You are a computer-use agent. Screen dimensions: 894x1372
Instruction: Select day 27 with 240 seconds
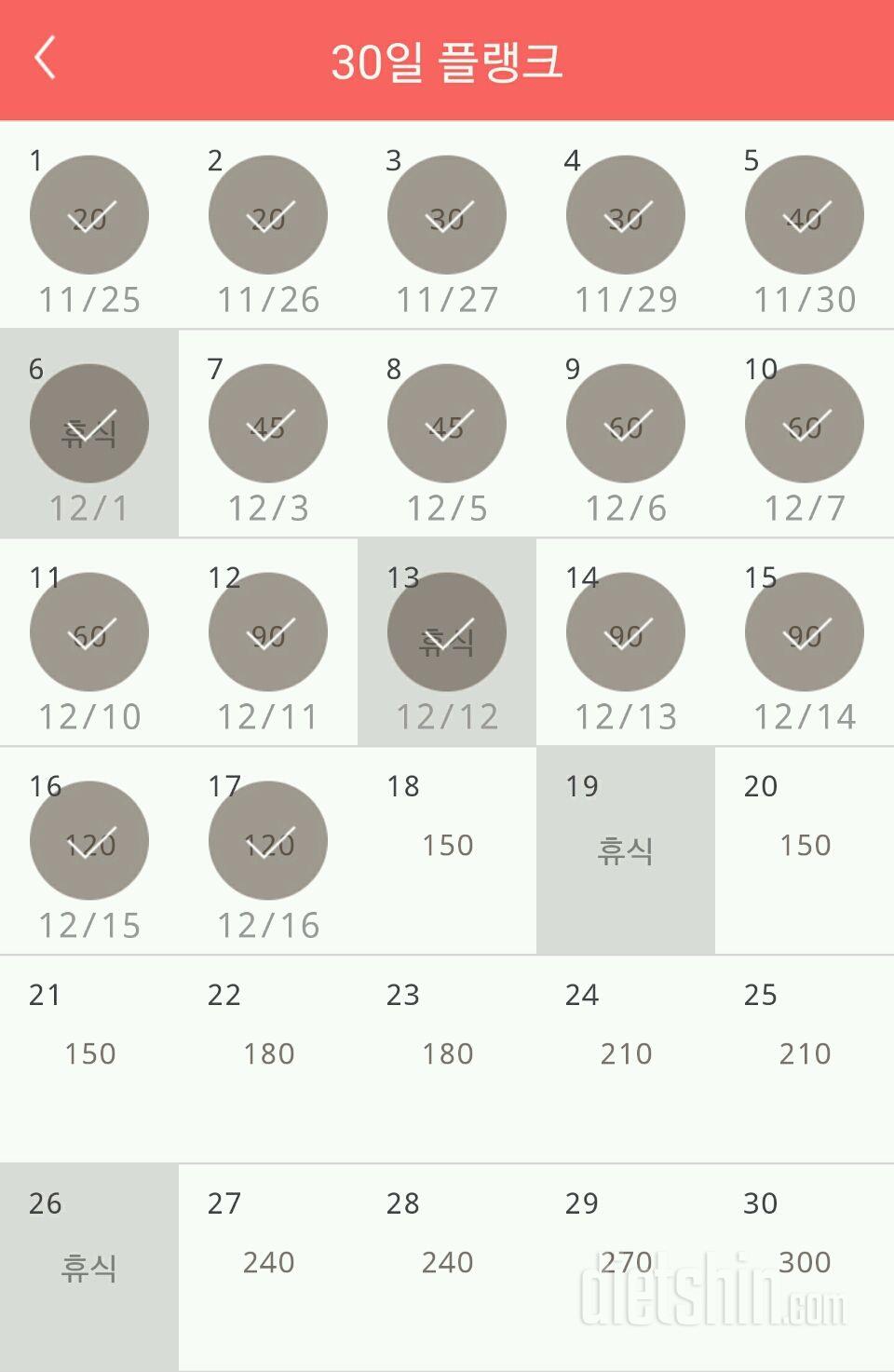coord(268,1265)
